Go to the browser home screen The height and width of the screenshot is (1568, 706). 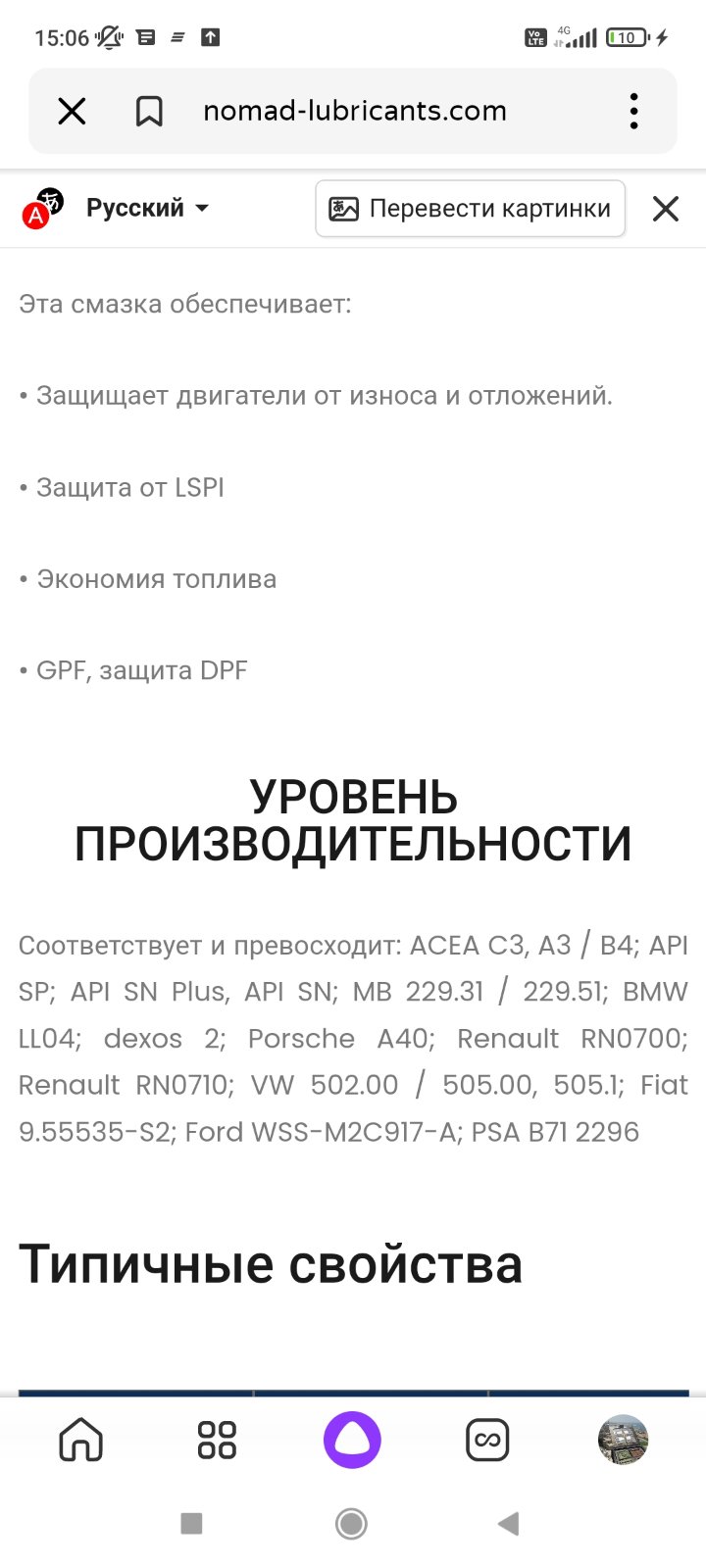point(81,1440)
